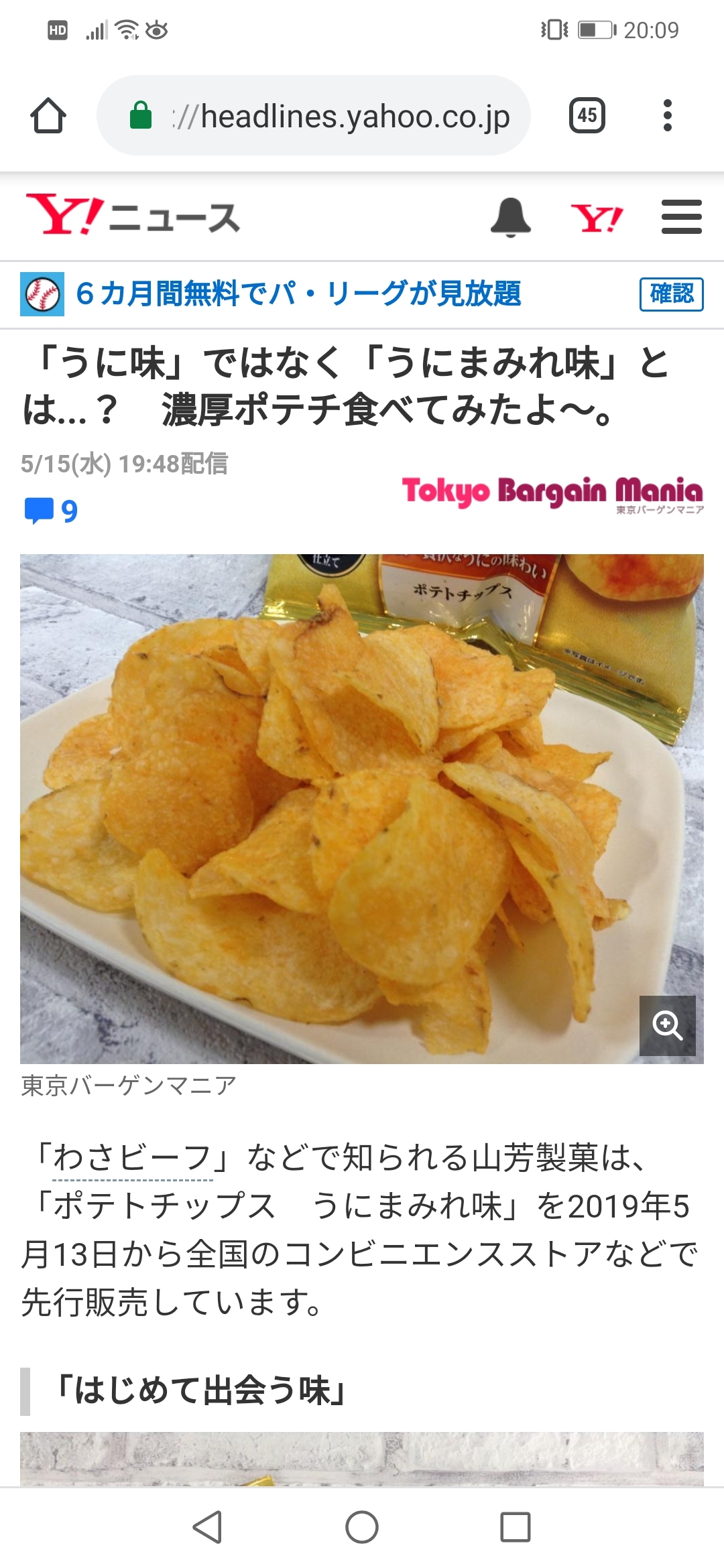724x1568 pixels.
Task: Tap the system back button
Action: click(207, 1528)
